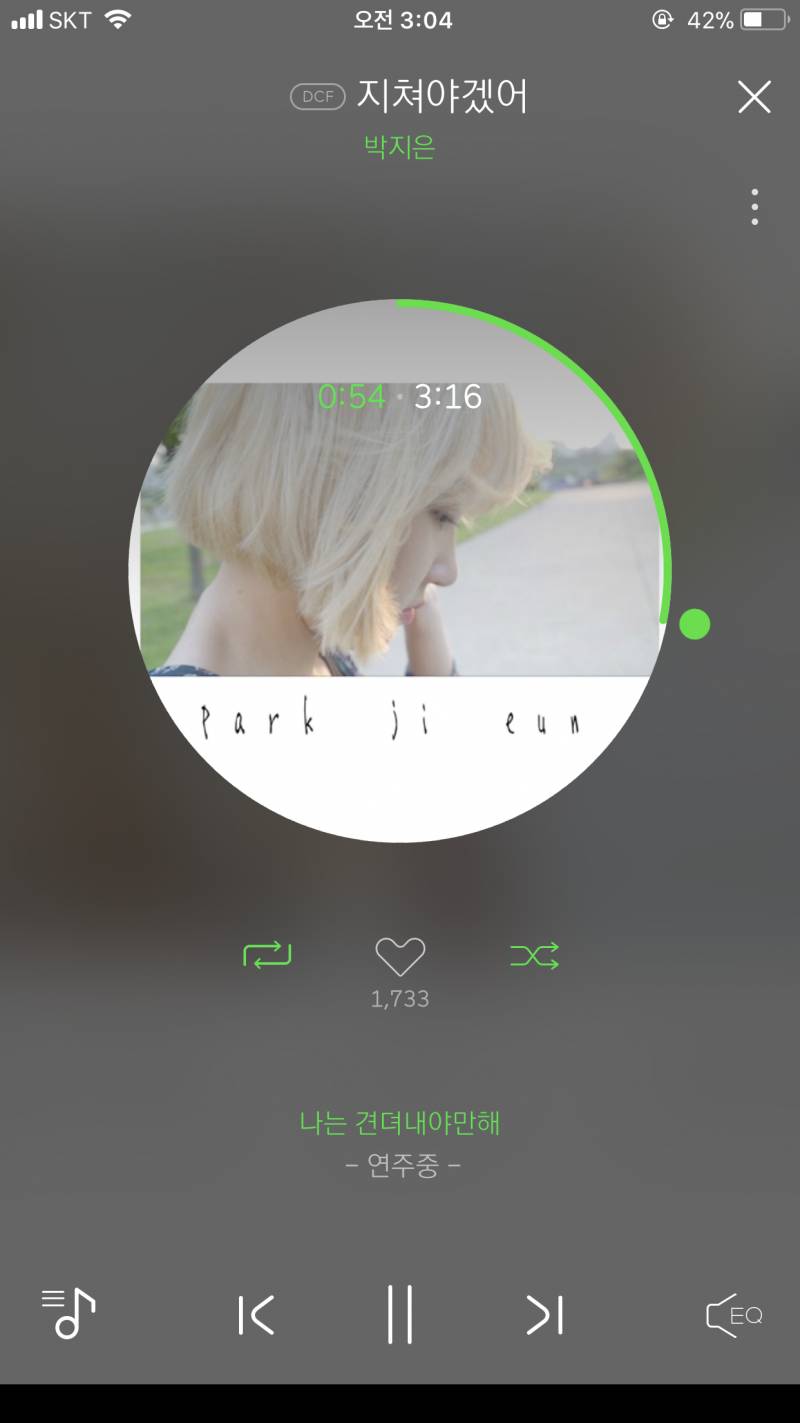The image size is (800, 1423).
Task: Select the song title 지쳐야겠어
Action: pyautogui.click(x=445, y=96)
